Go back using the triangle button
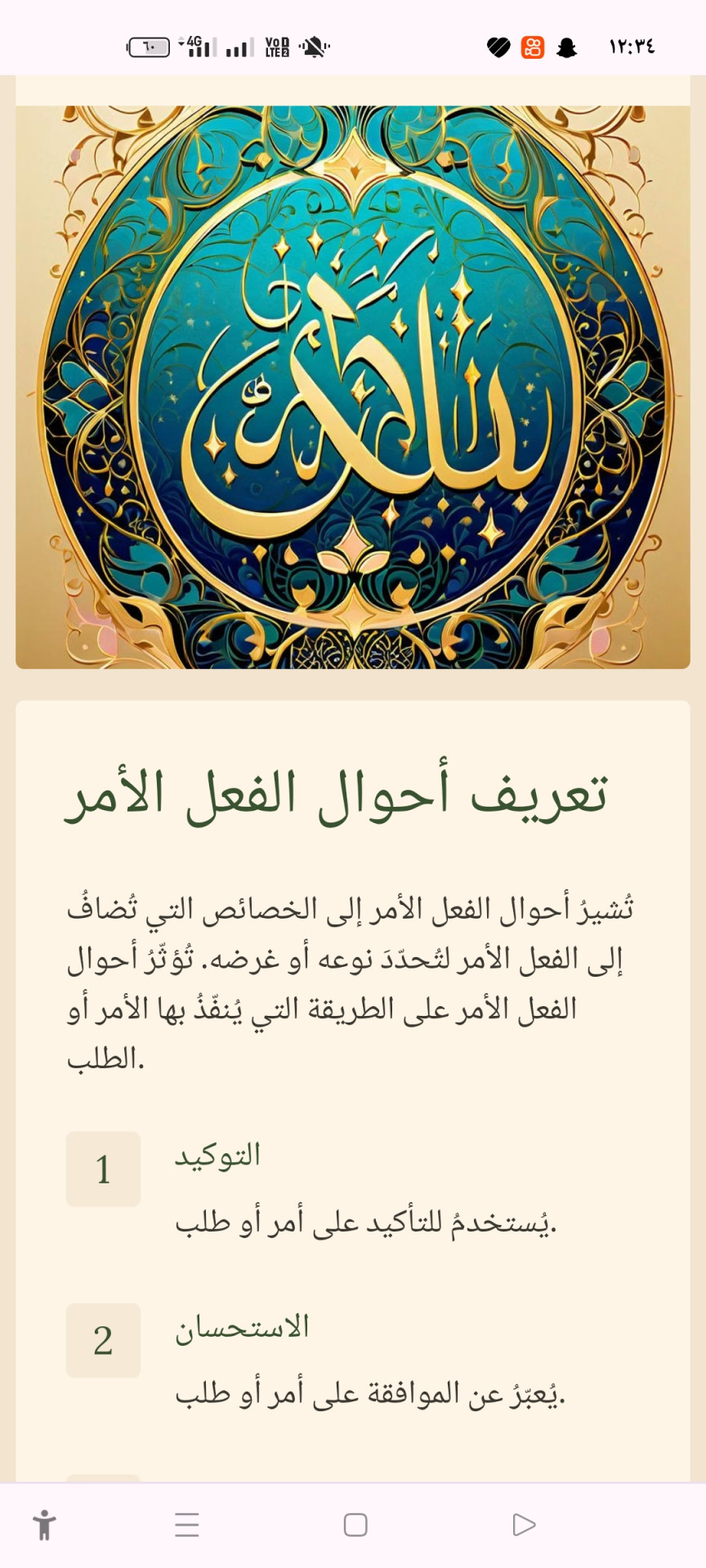Image resolution: width=706 pixels, height=1568 pixels. click(524, 1525)
